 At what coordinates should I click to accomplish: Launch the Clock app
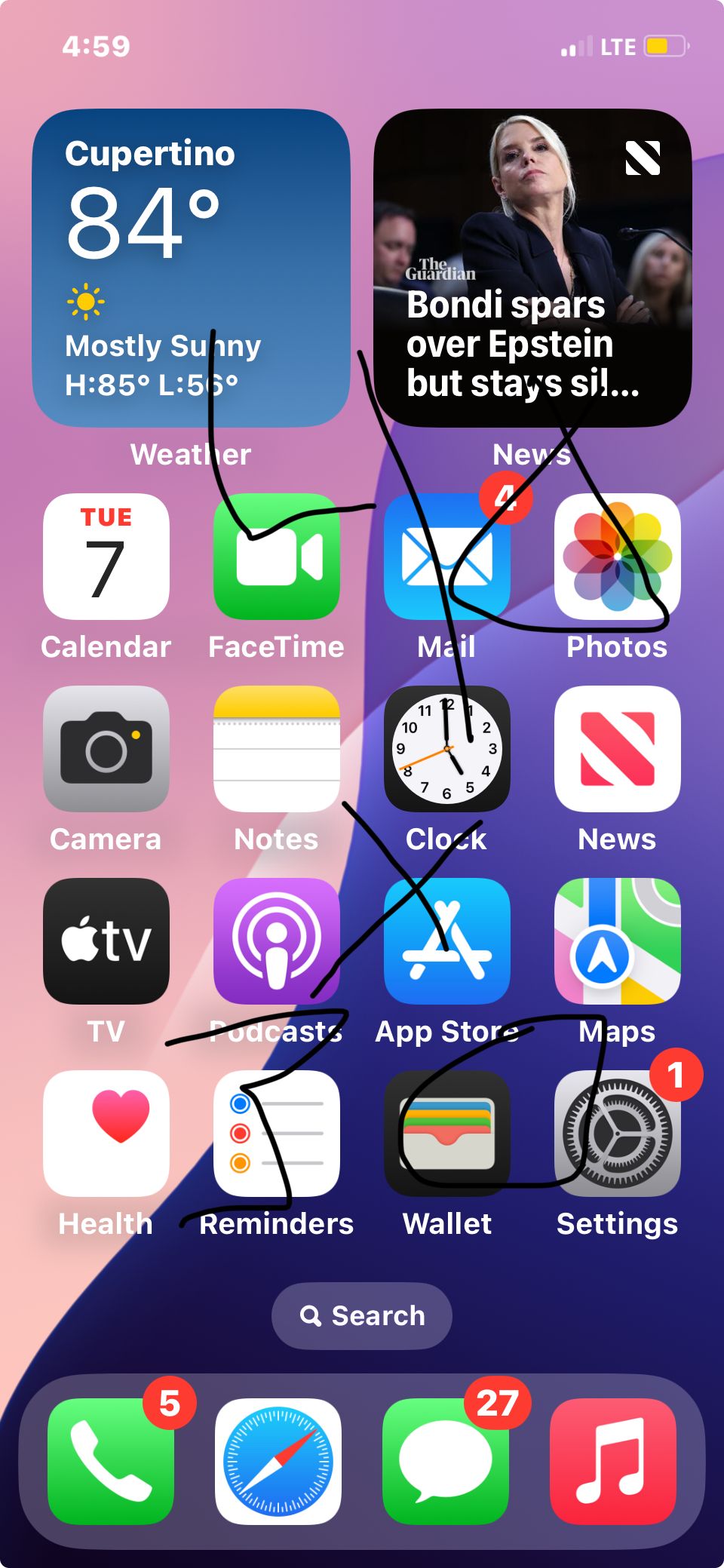[447, 749]
